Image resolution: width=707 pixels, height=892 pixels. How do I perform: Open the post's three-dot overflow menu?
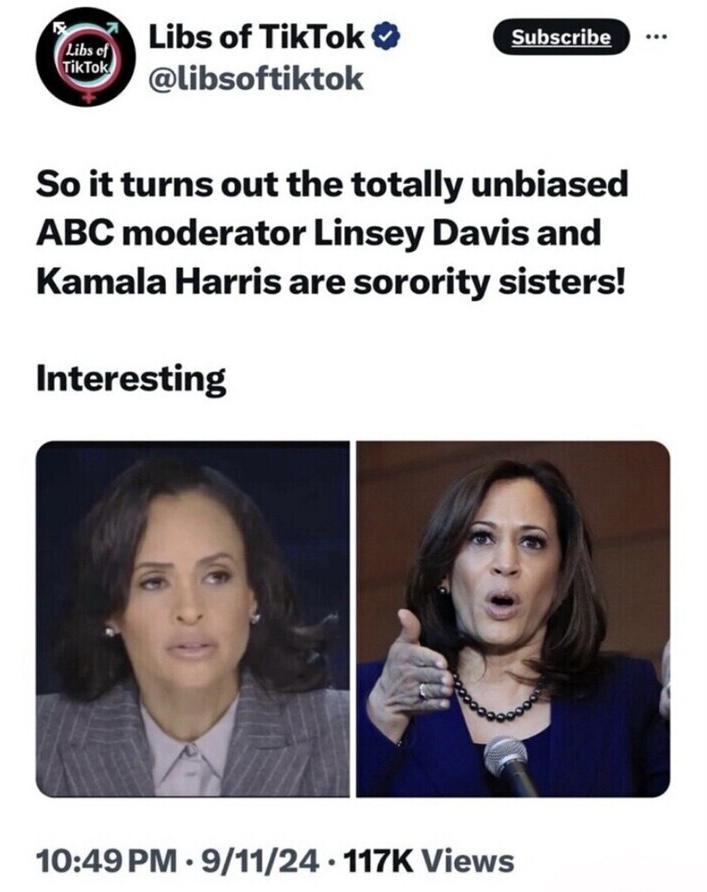click(x=655, y=37)
